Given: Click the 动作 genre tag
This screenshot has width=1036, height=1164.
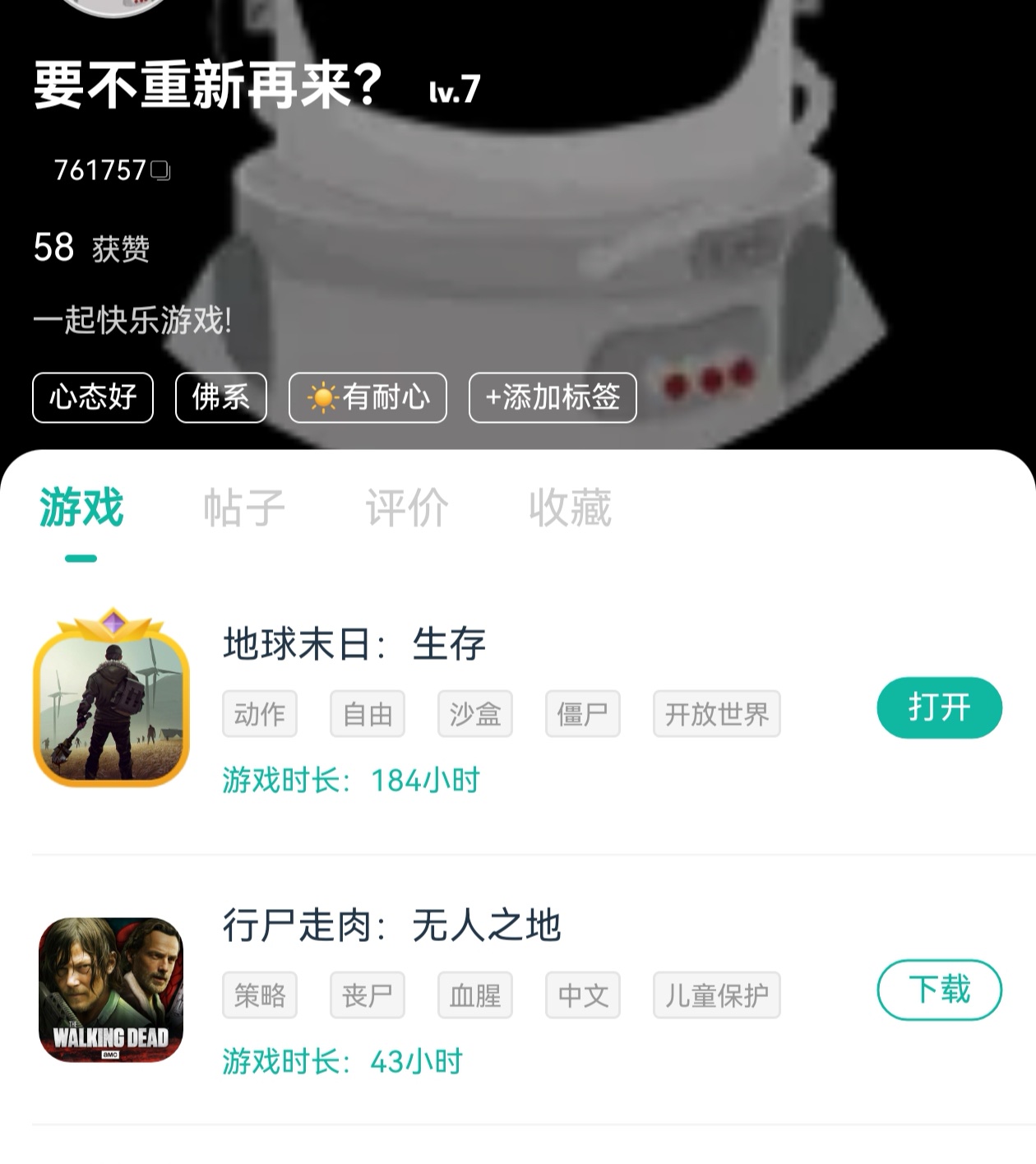Looking at the screenshot, I should [x=260, y=714].
